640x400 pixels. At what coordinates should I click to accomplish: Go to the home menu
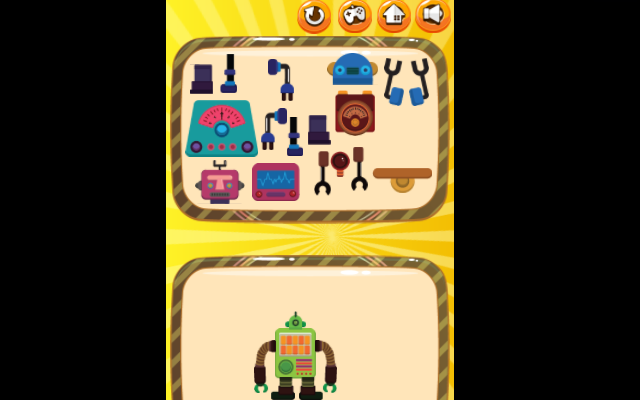tap(393, 15)
